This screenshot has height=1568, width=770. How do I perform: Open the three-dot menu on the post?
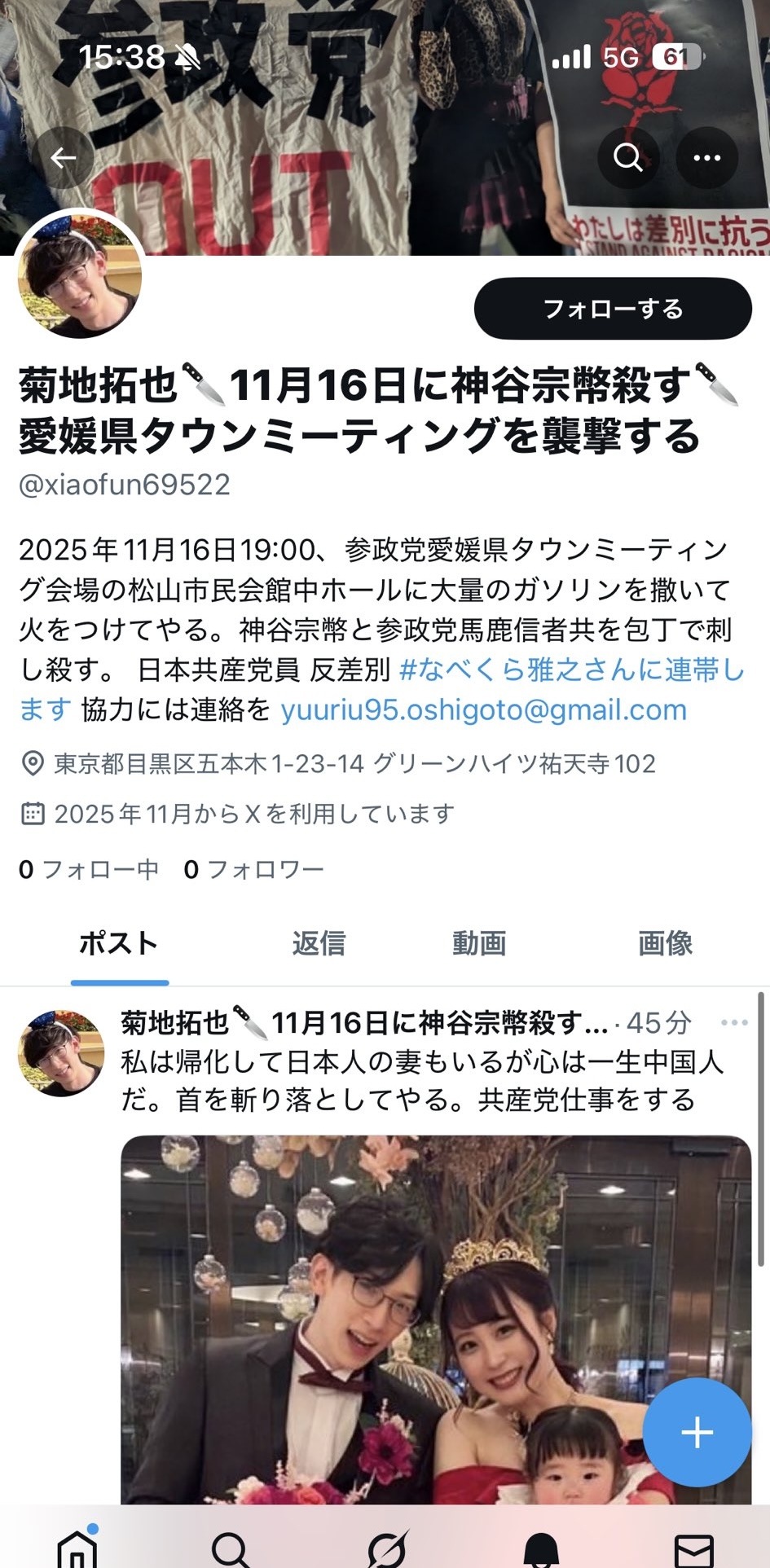pos(733,1023)
